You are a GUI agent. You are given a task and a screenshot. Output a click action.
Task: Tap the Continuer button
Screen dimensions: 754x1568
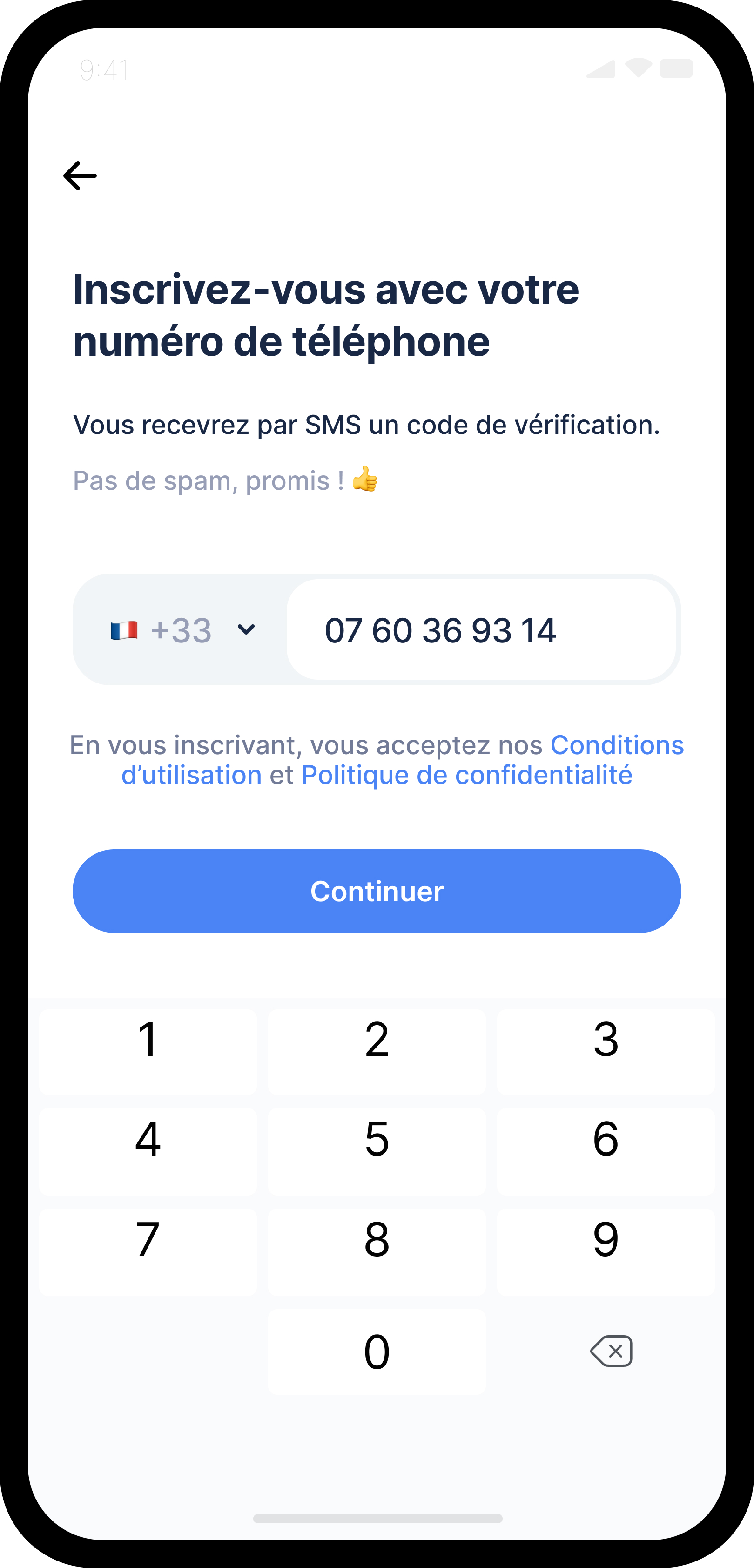pyautogui.click(x=377, y=891)
